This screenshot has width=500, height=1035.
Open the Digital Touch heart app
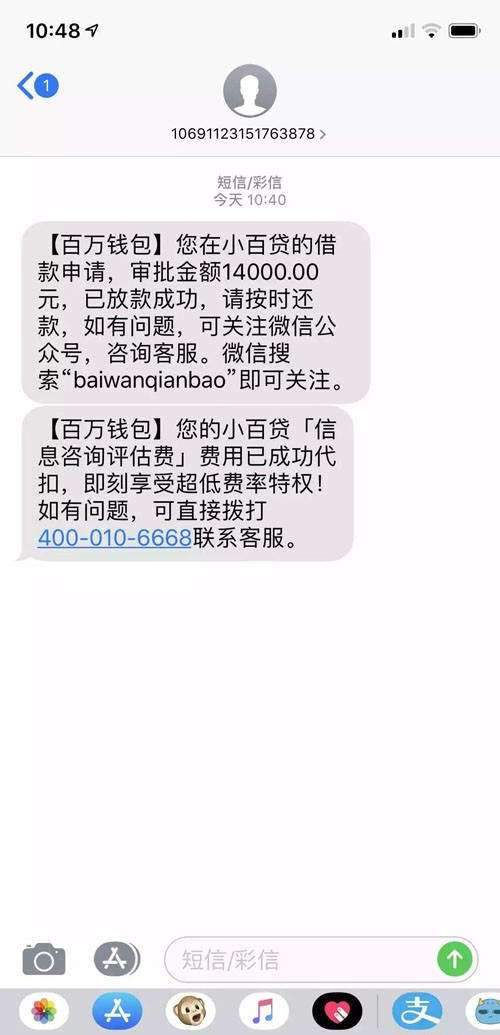click(x=337, y=1012)
